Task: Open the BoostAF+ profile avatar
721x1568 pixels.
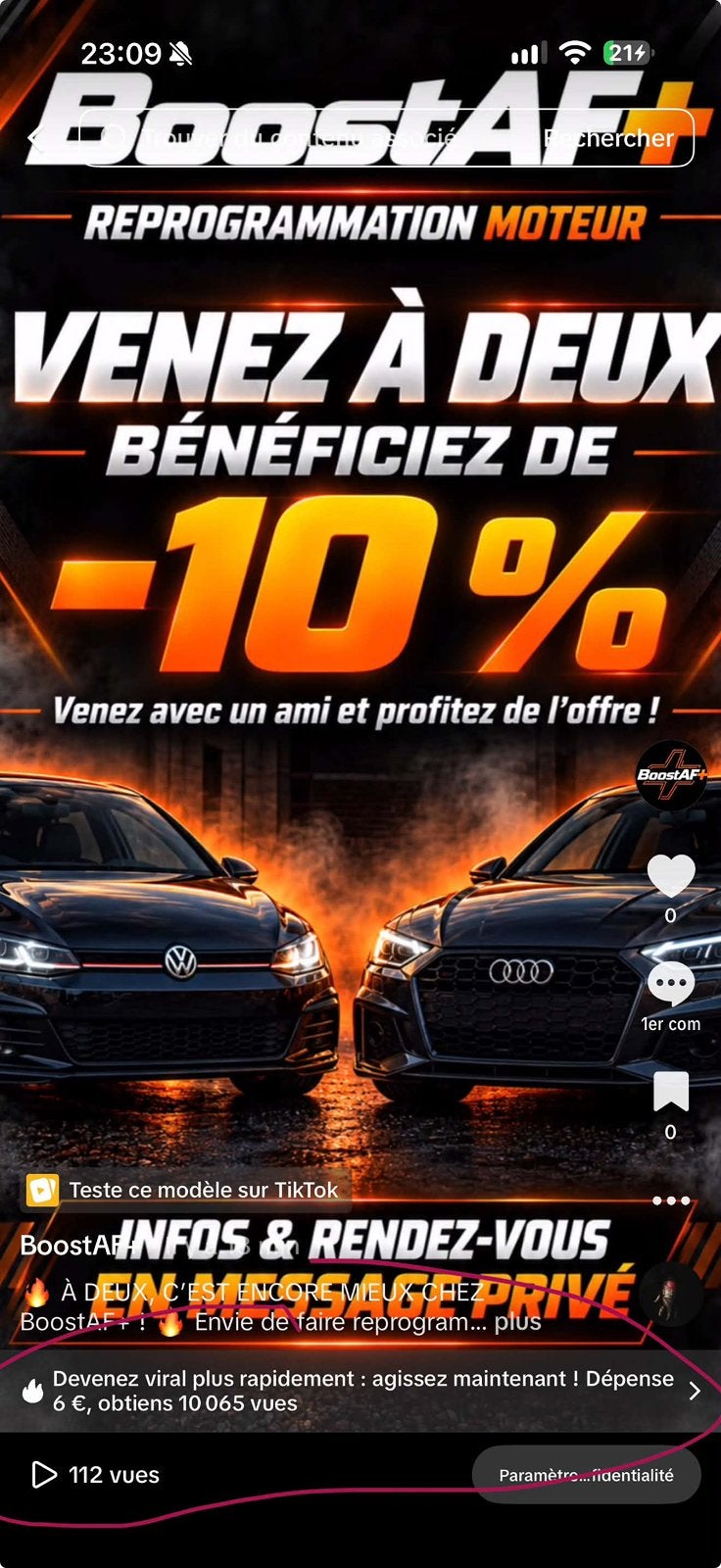Action: [x=671, y=774]
